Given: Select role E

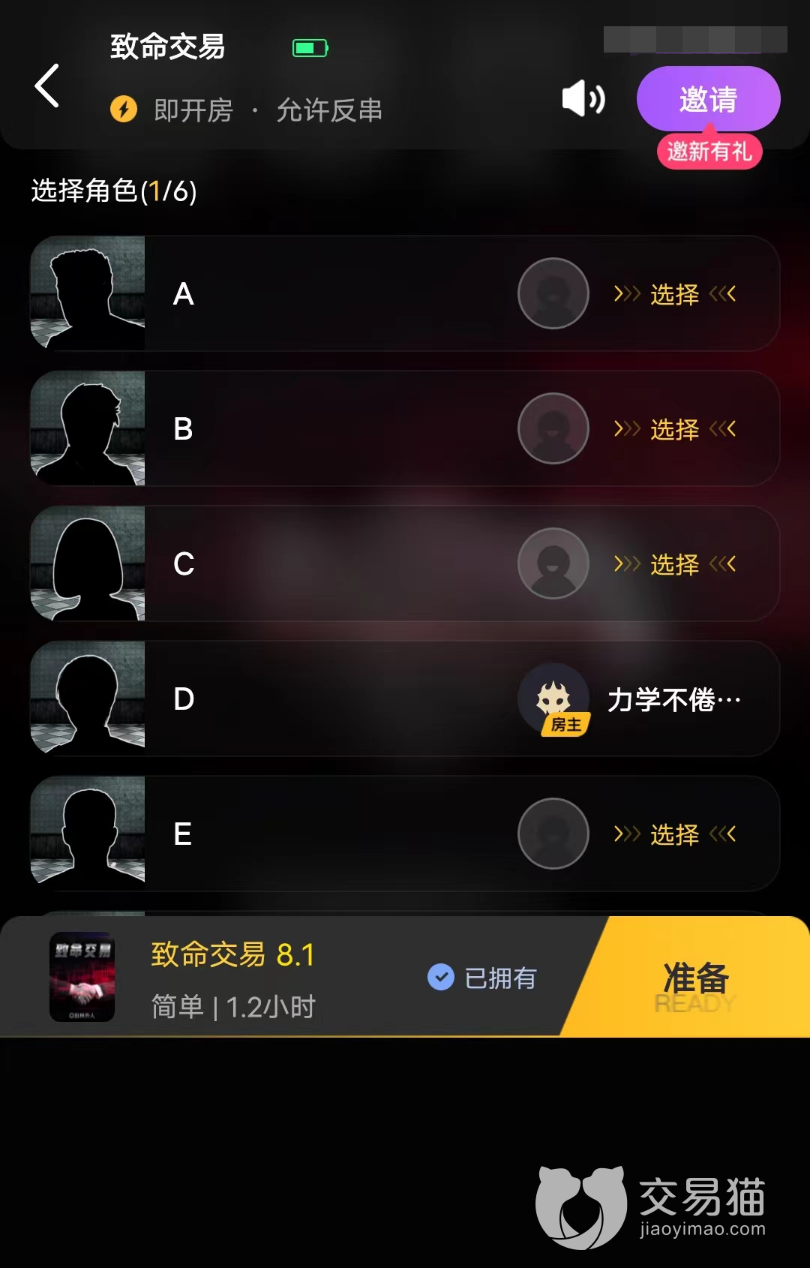Looking at the screenshot, I should point(674,834).
